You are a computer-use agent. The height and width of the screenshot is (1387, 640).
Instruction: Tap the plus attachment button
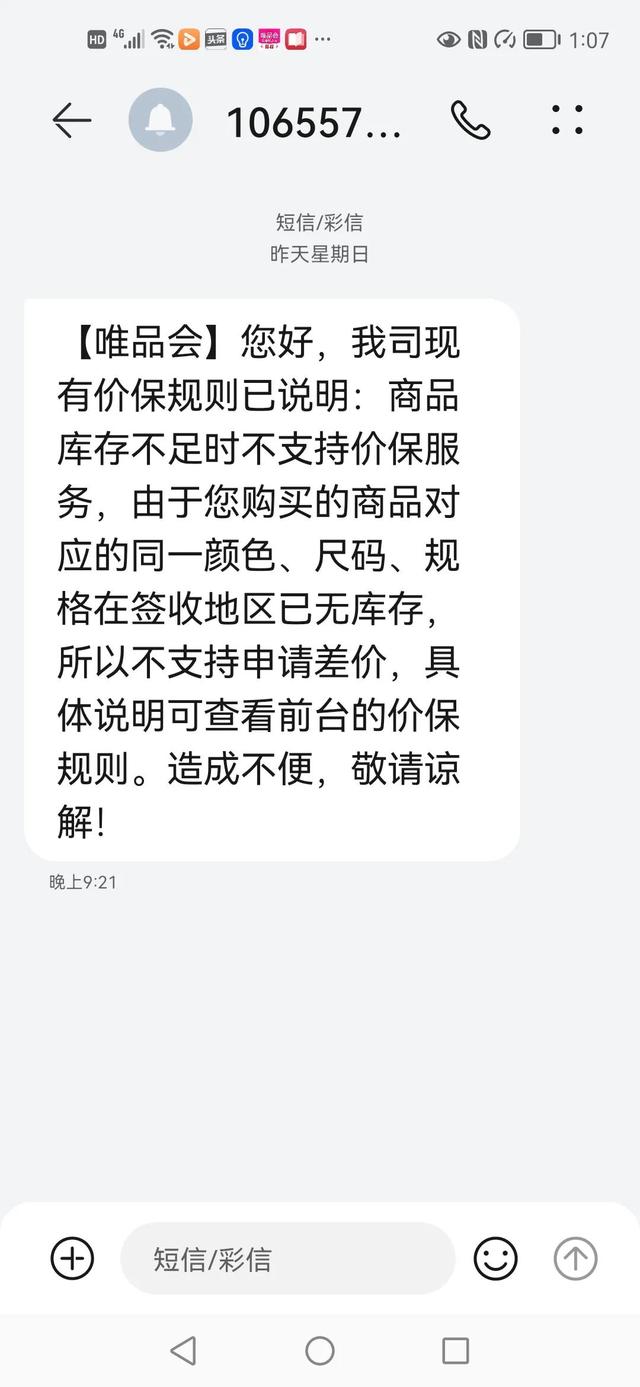coord(72,1258)
